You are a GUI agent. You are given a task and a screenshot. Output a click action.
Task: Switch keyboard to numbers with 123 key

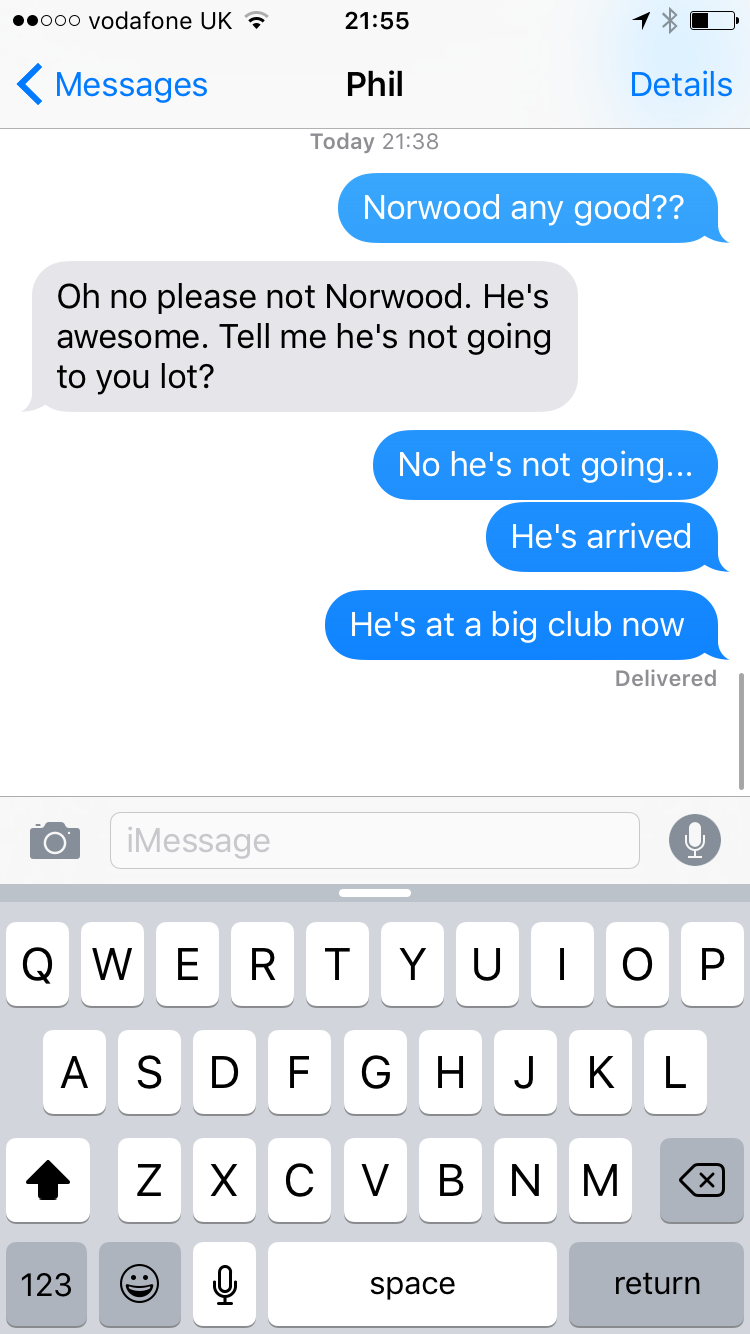[x=46, y=1283]
